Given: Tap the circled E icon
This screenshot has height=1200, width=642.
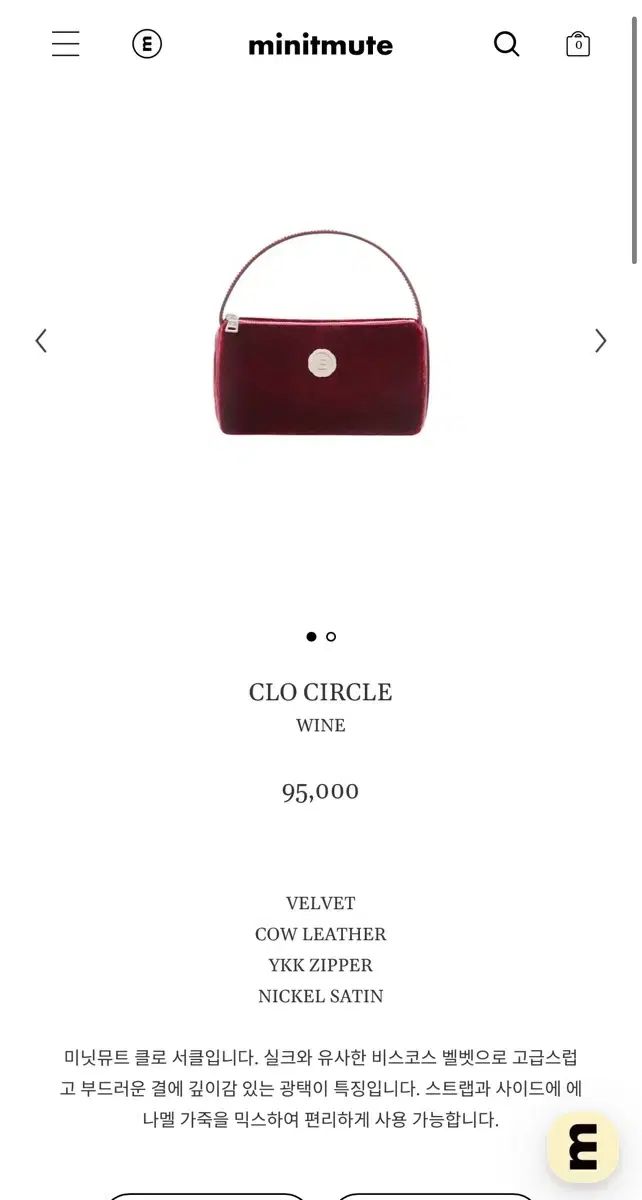Looking at the screenshot, I should click(147, 44).
